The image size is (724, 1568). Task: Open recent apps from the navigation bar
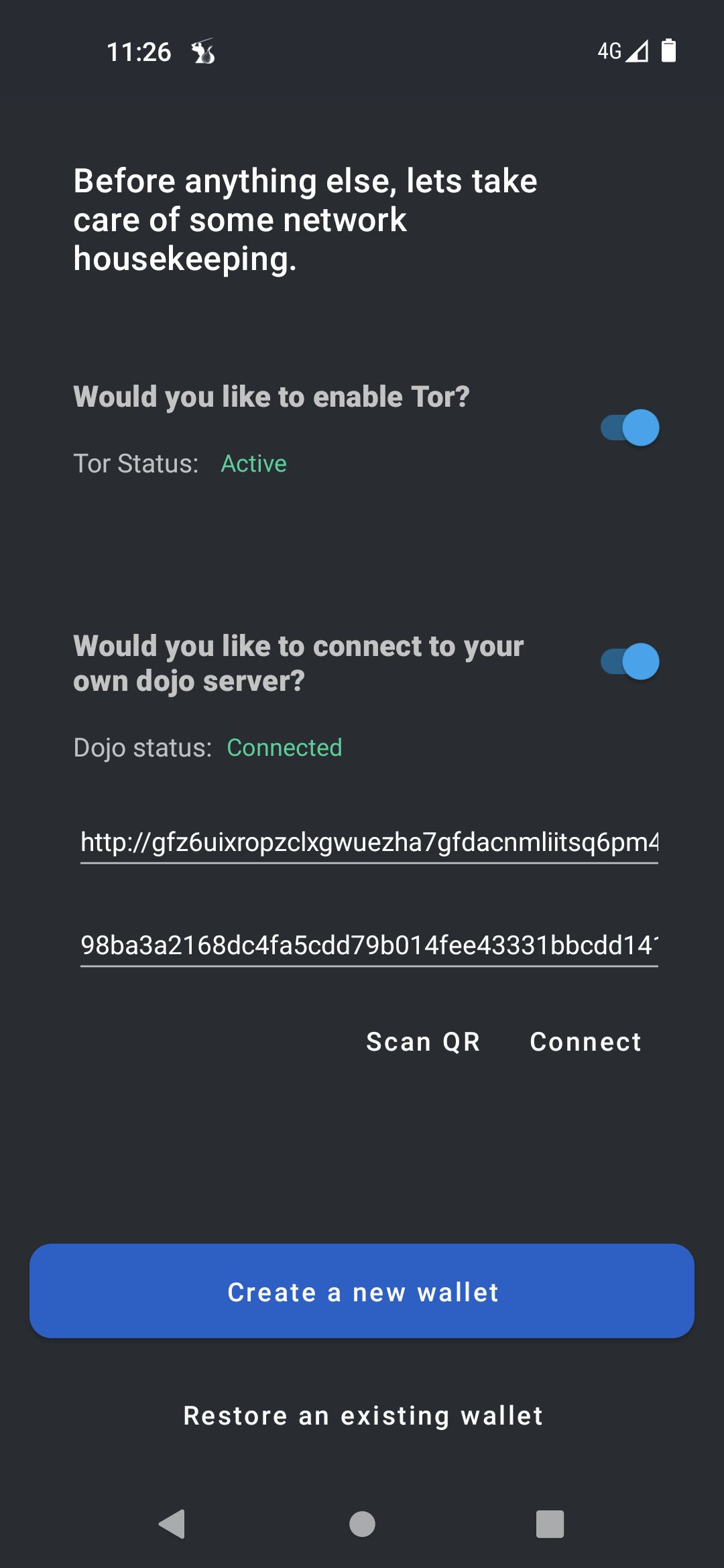tap(550, 1524)
